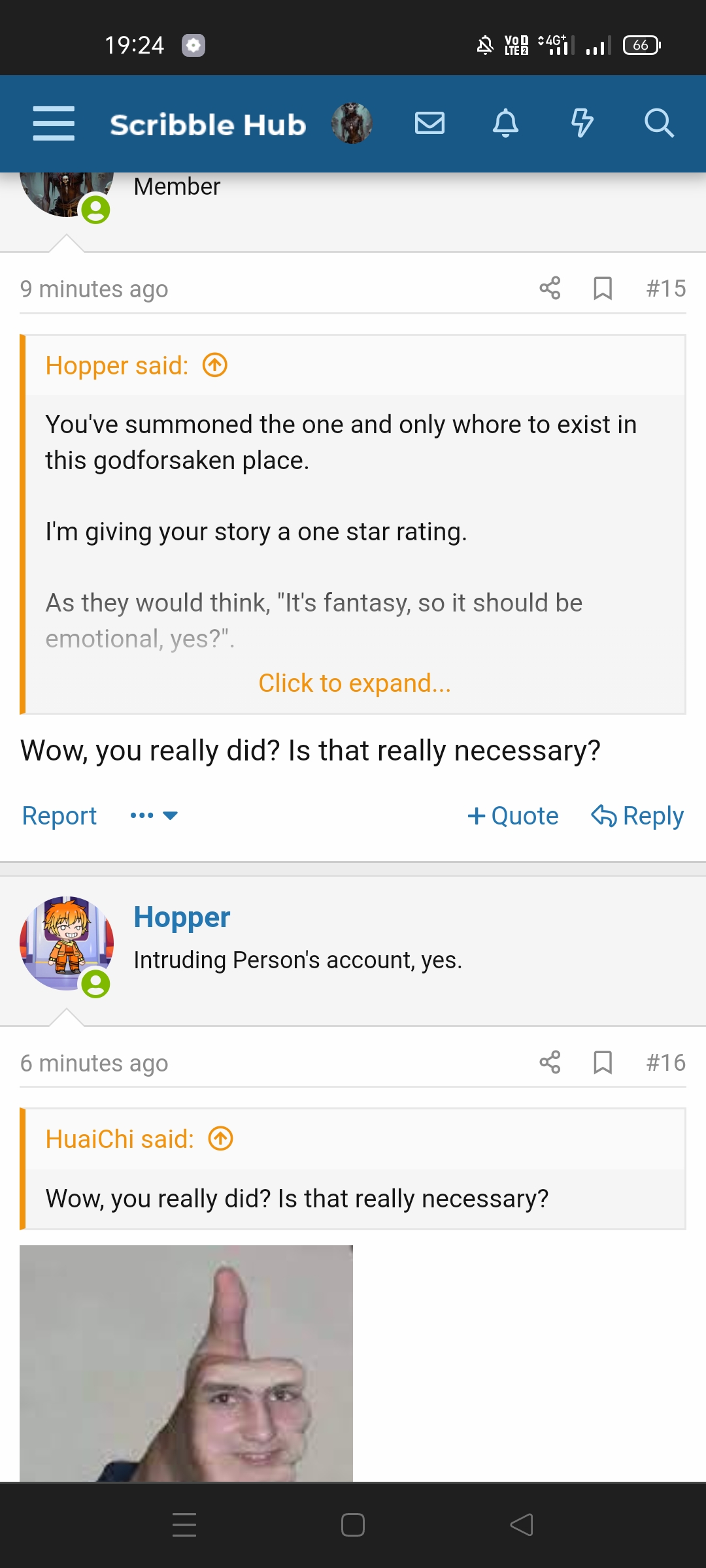
Task: Open the notifications bell
Action: (x=505, y=123)
